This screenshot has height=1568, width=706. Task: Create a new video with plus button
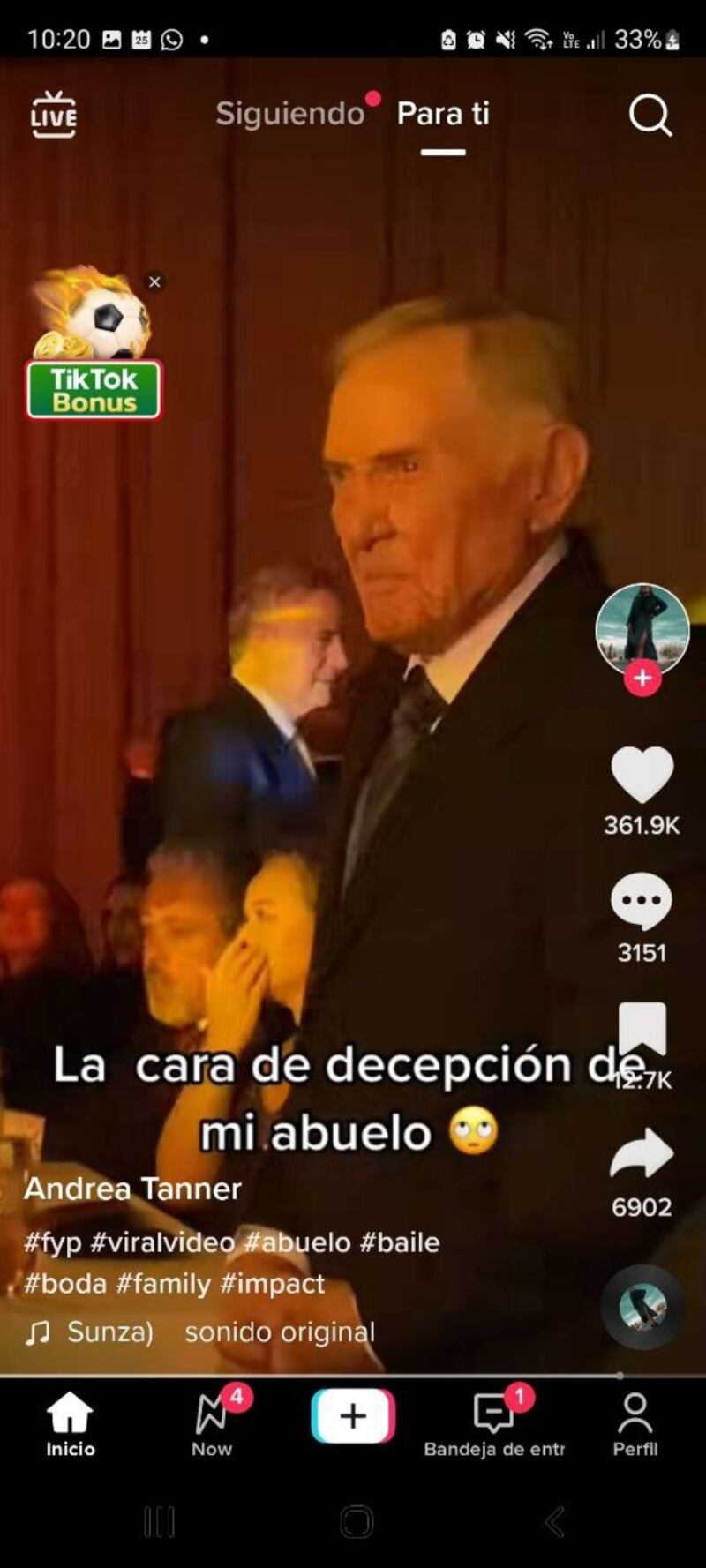353,1415
